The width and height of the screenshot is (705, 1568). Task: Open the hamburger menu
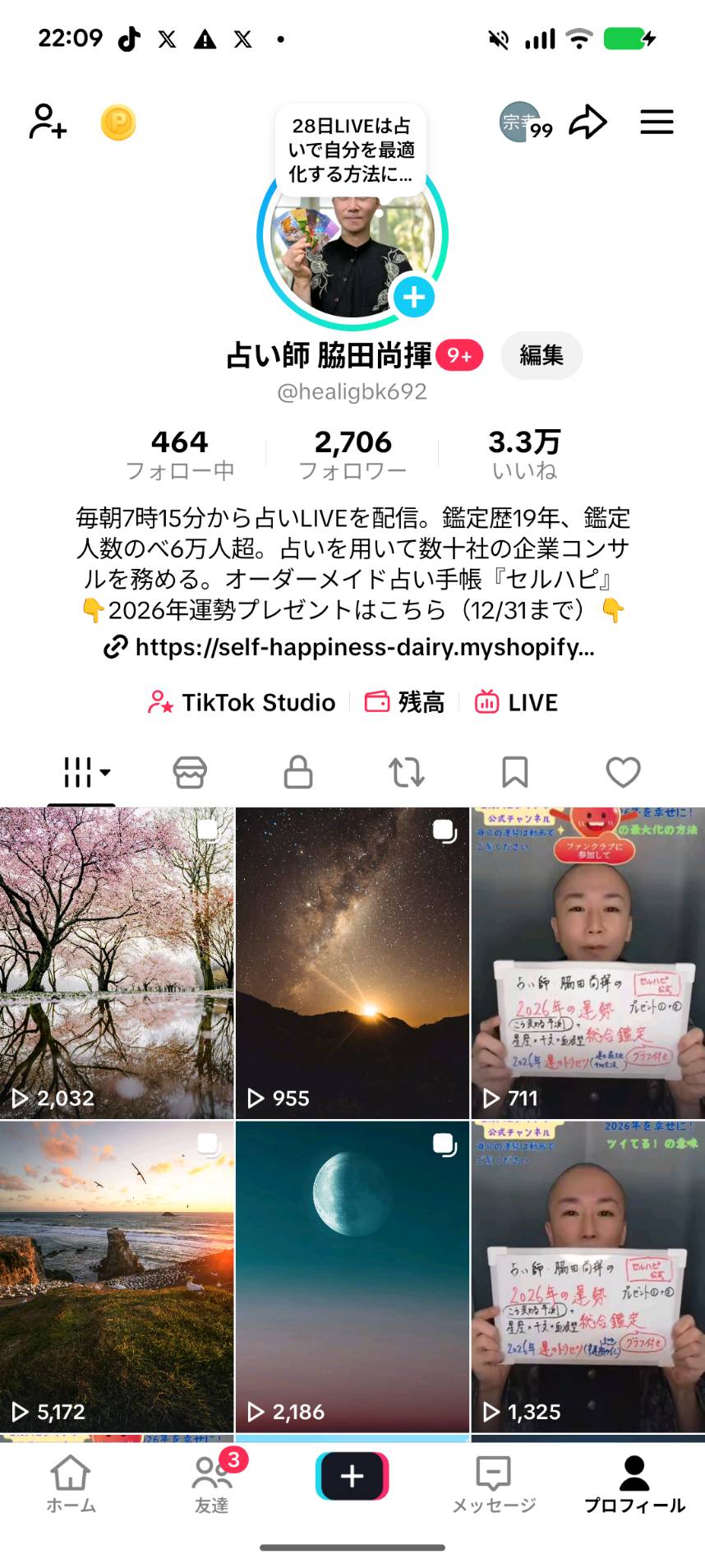click(657, 123)
